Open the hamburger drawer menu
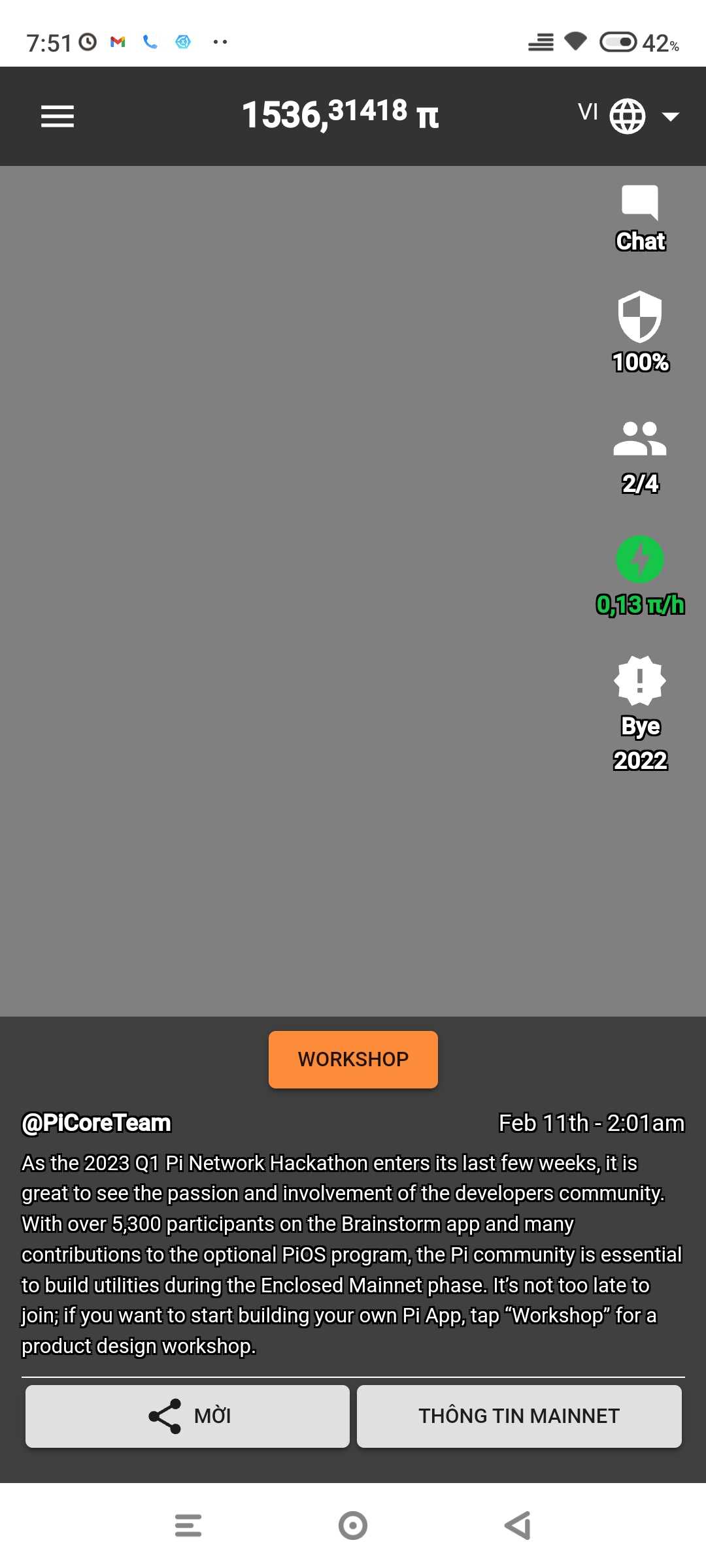The image size is (706, 1568). tap(58, 116)
